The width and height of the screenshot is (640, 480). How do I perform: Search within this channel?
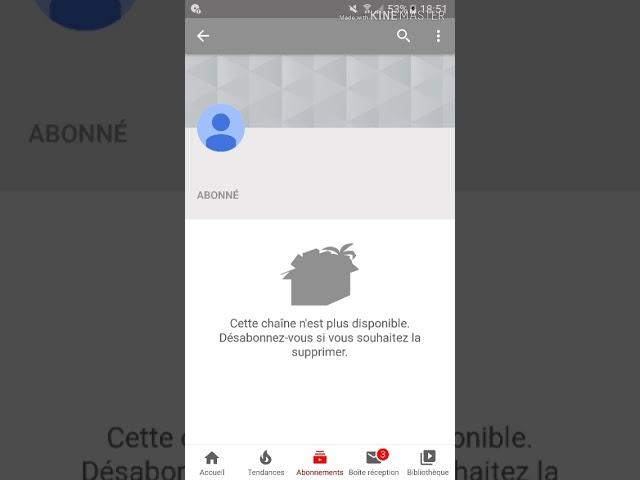pyautogui.click(x=404, y=36)
